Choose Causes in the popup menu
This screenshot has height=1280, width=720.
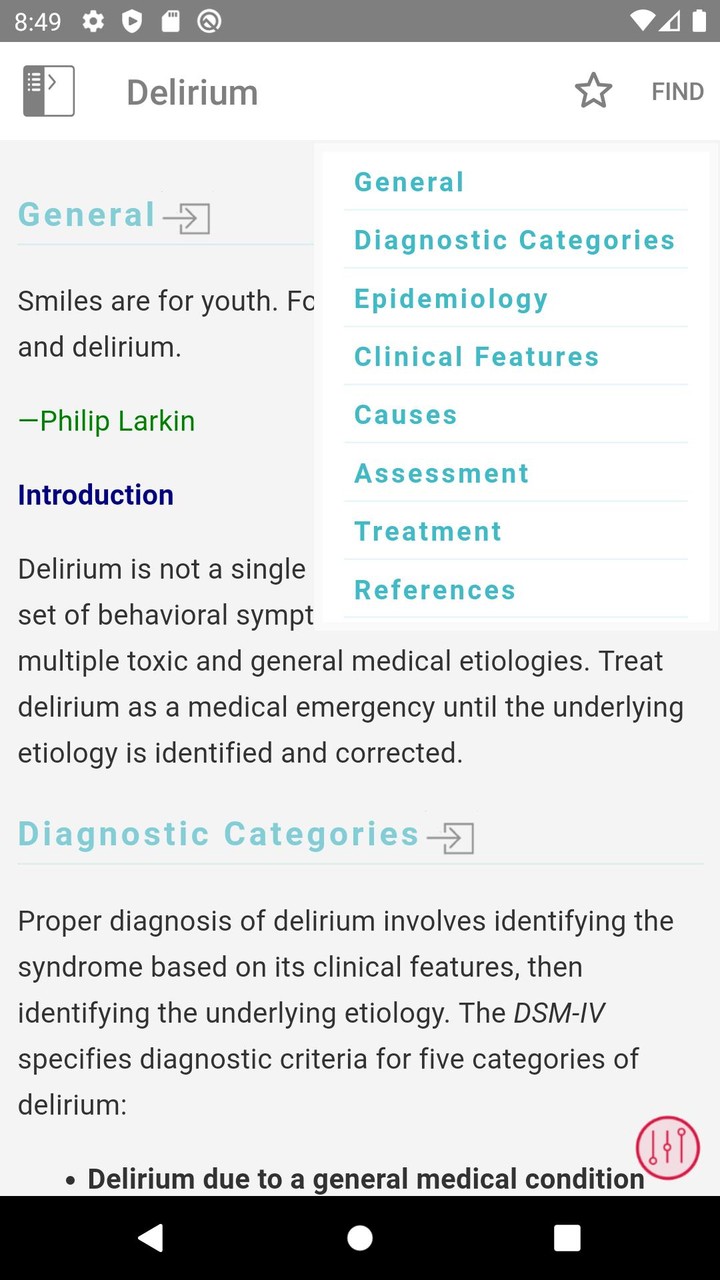click(x=405, y=414)
